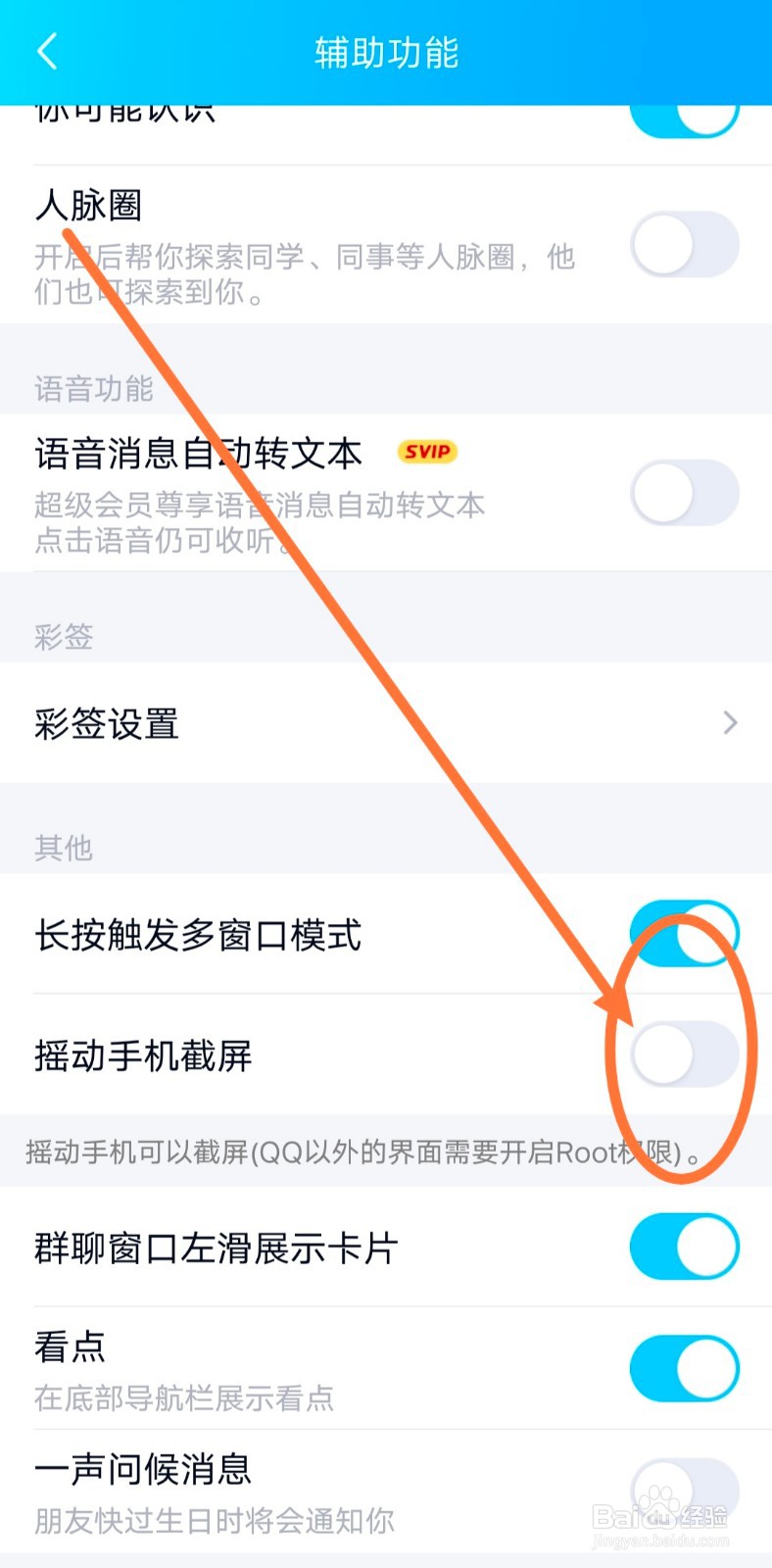Disable the 看点 switch

click(x=683, y=1368)
